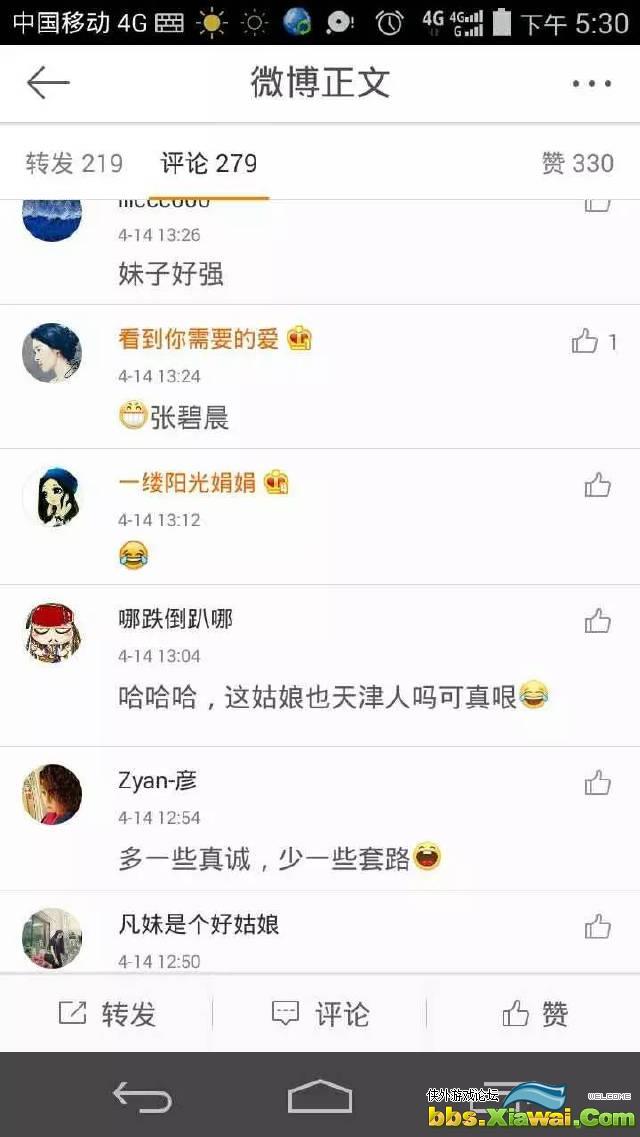Tap the system back button
The height and width of the screenshot is (1137, 640).
pos(141,1097)
